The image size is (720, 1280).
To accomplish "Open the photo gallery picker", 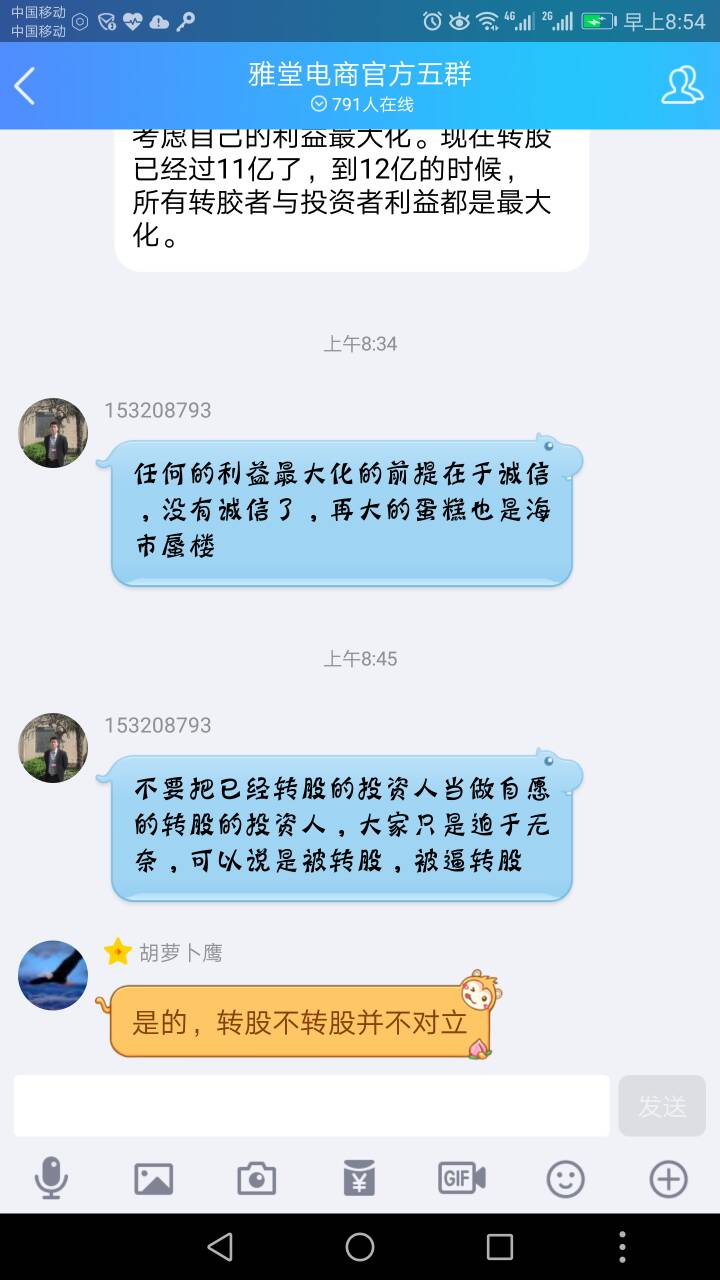I will tap(154, 1179).
